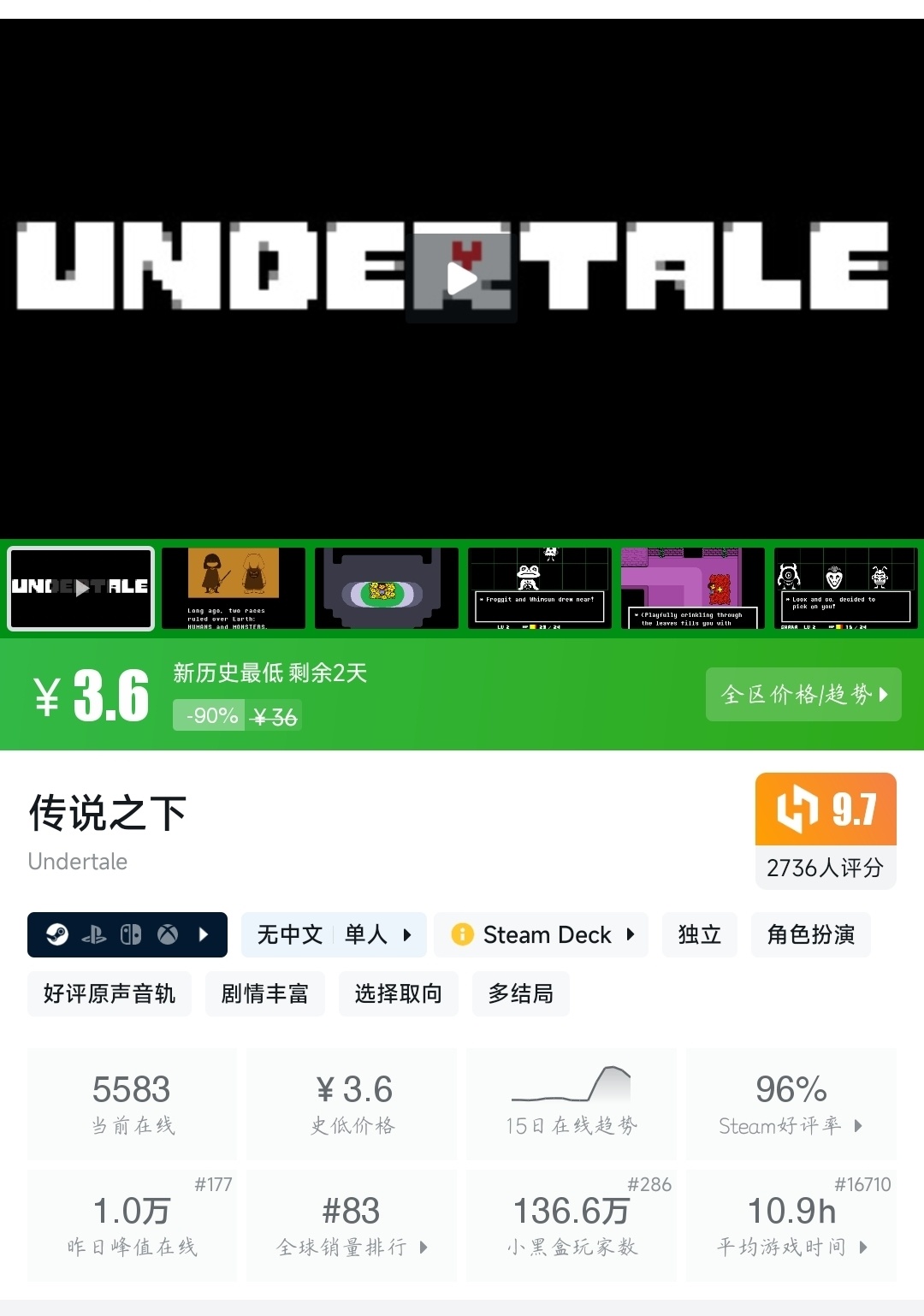Screen dimensions: 924x1316
Task: Open the flower bed screenshot thumbnail
Action: [x=387, y=589]
